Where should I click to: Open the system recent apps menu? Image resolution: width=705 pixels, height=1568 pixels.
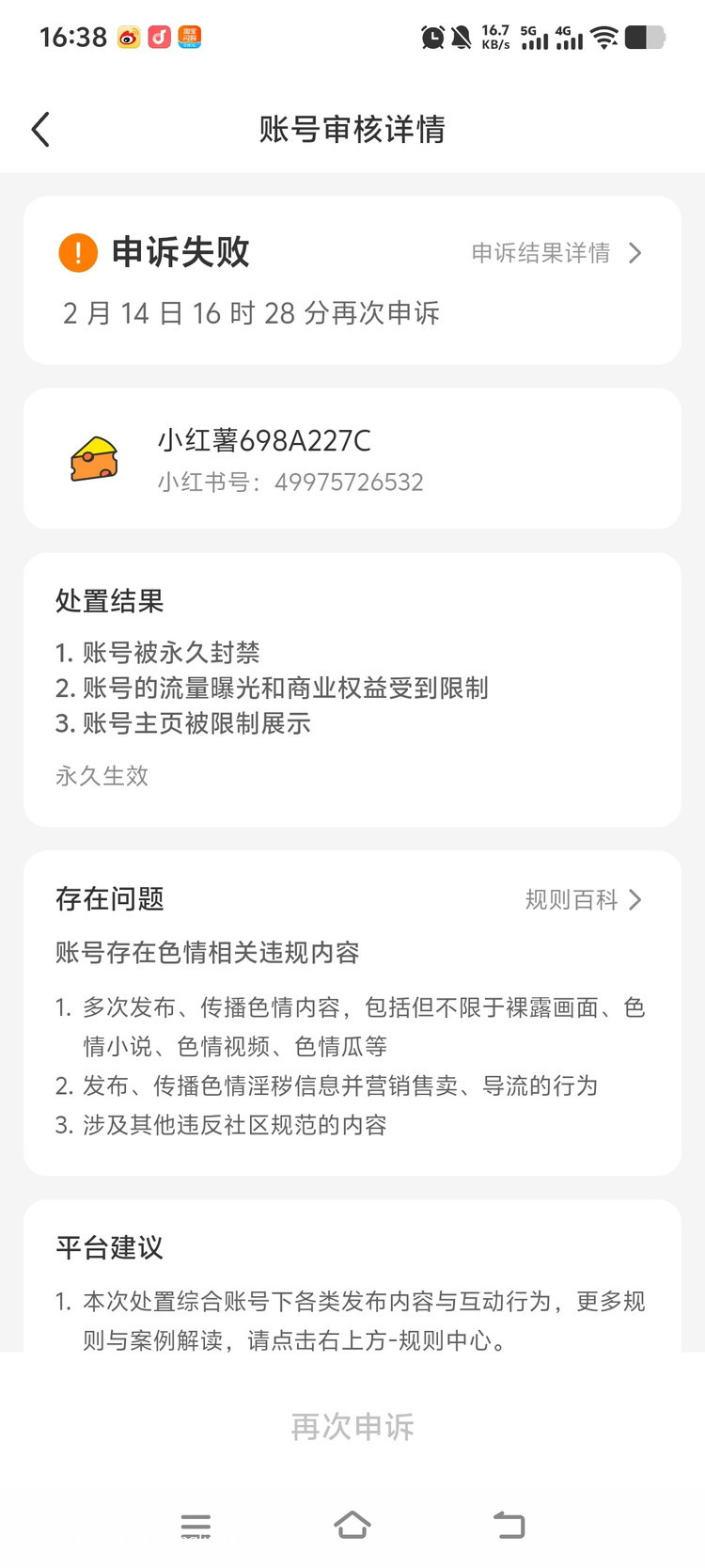[x=196, y=1525]
